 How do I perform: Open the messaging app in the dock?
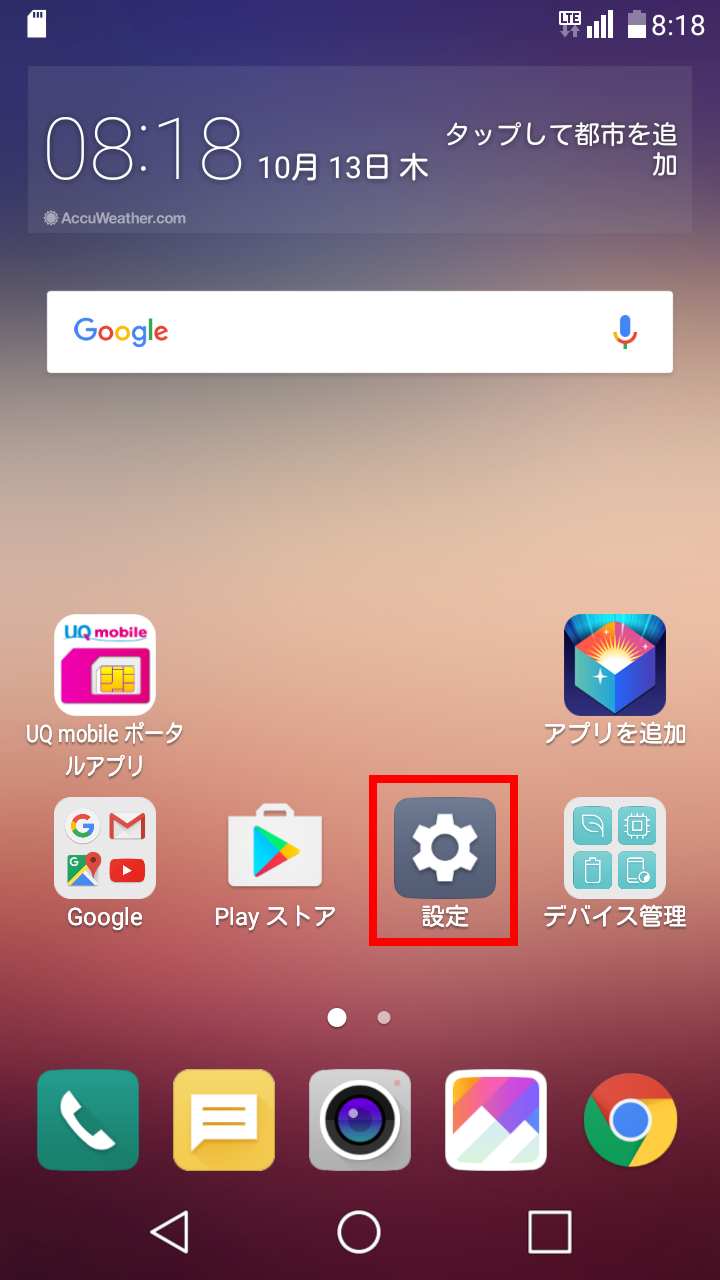(x=224, y=1120)
